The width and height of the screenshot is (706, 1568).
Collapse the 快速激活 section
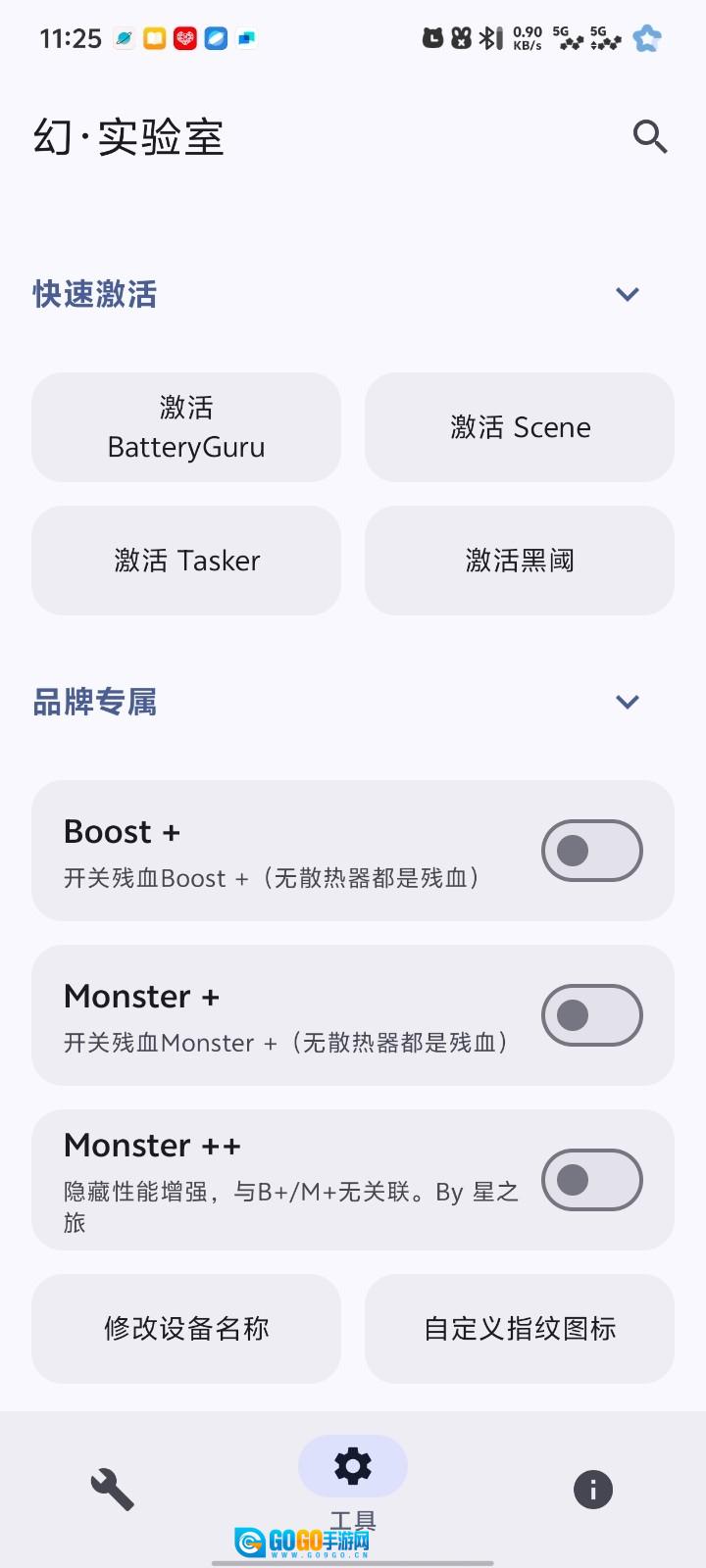click(x=627, y=294)
